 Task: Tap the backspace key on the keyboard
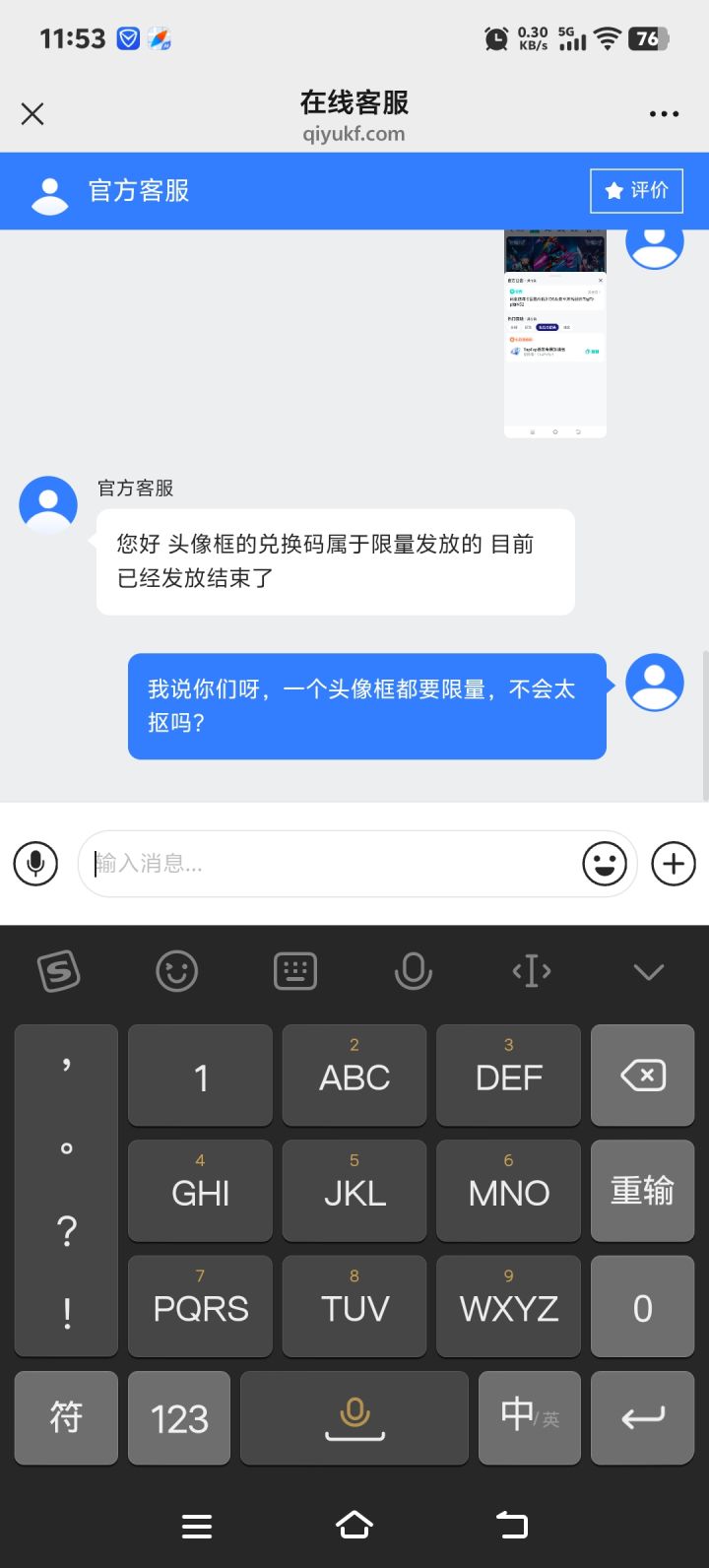[642, 1075]
